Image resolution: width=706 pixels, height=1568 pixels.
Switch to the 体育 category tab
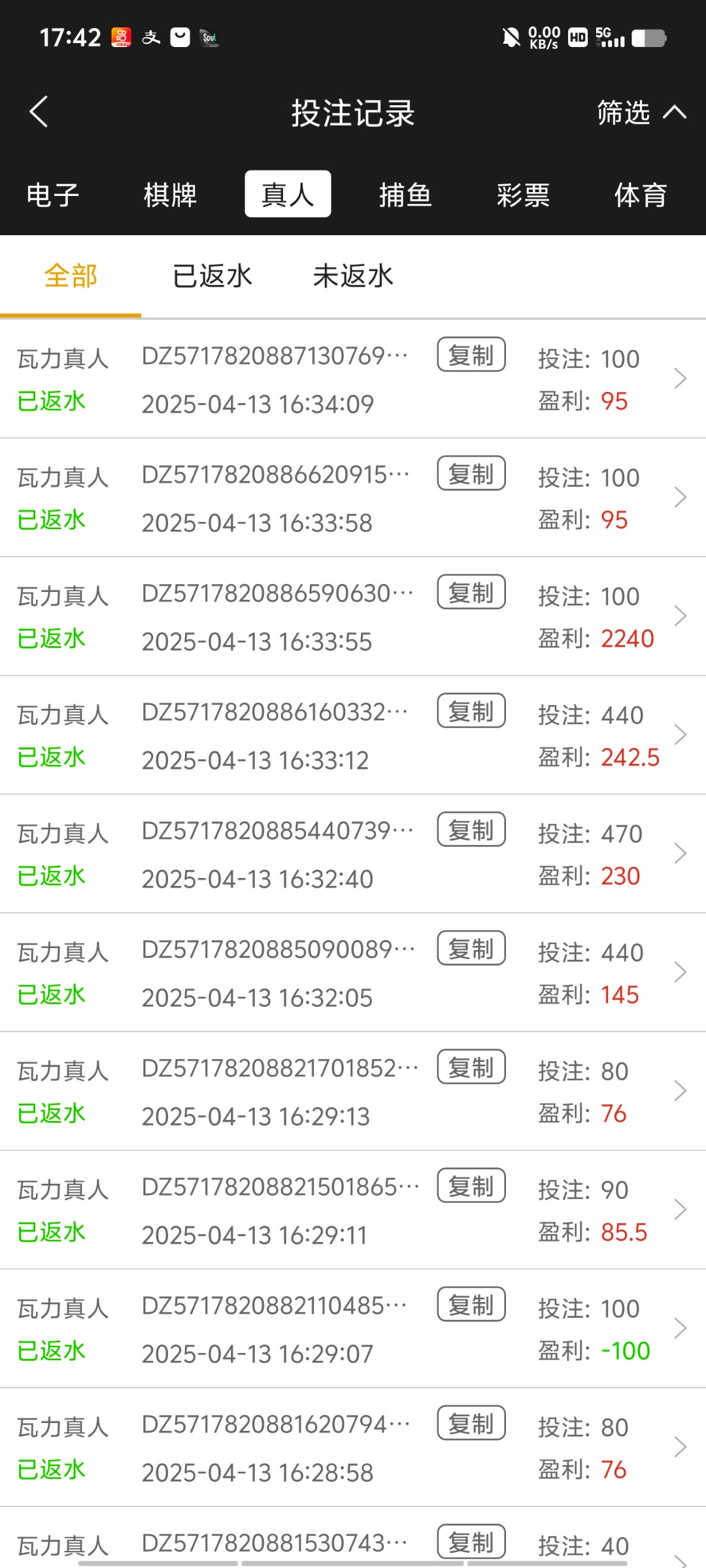(x=640, y=195)
